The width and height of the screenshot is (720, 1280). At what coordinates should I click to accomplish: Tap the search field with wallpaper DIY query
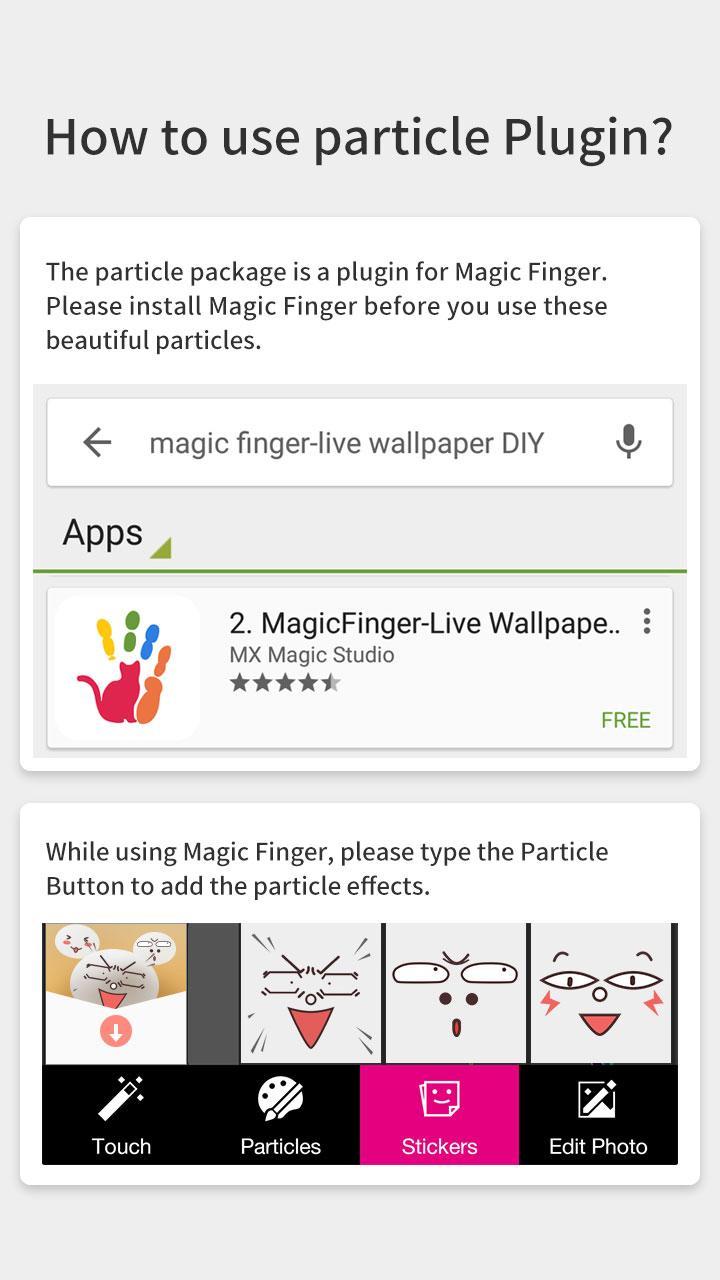click(x=346, y=442)
